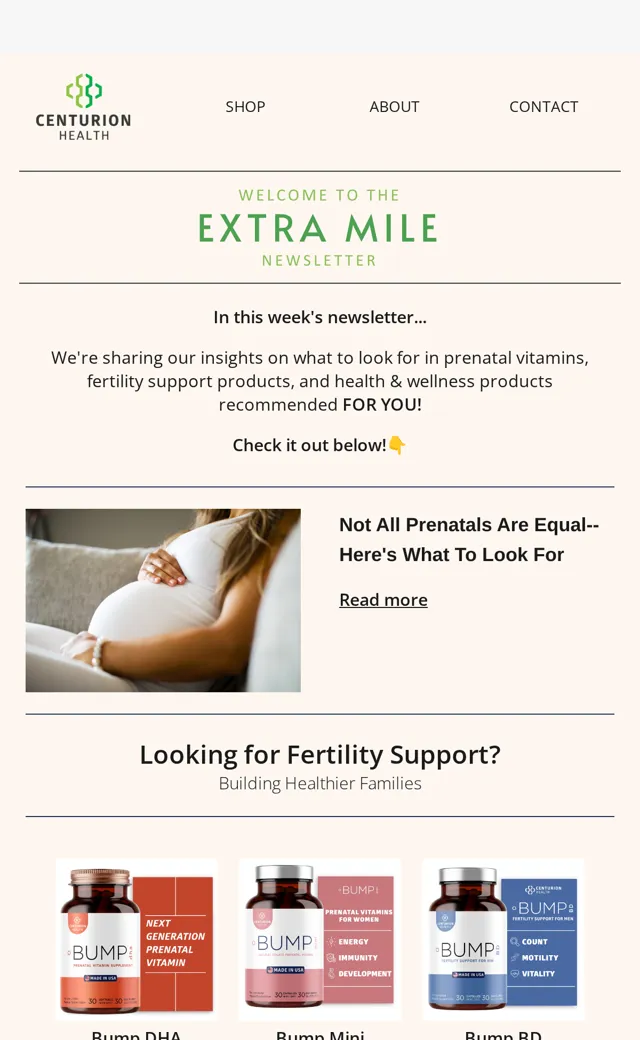Screen dimensions: 640x1040
Task: Tap Read more under prenatals article
Action: coord(383,600)
